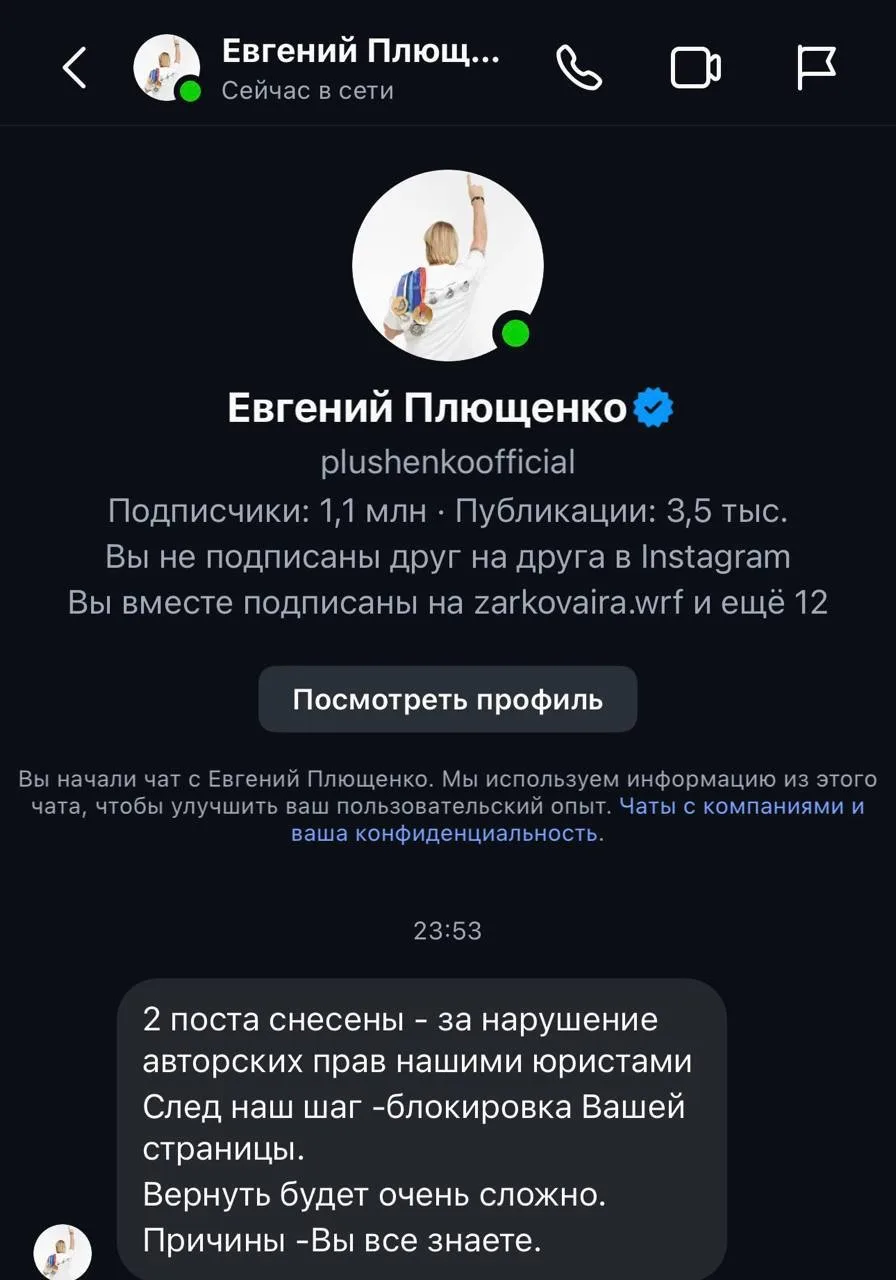Tap the Посмотреть профиль button
Viewport: 896px width, 1280px height.
[448, 699]
